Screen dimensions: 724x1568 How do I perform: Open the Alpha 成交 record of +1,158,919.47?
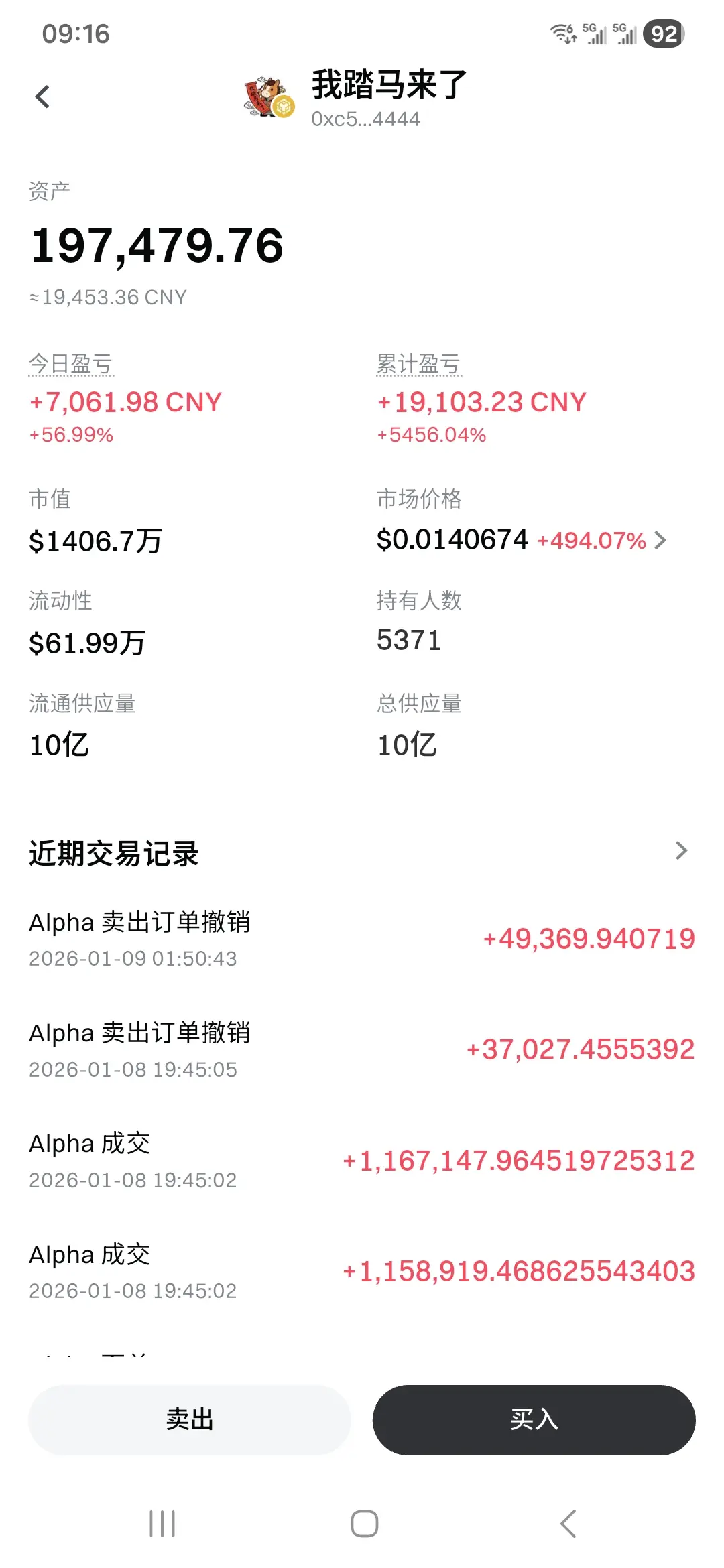coord(362,1271)
